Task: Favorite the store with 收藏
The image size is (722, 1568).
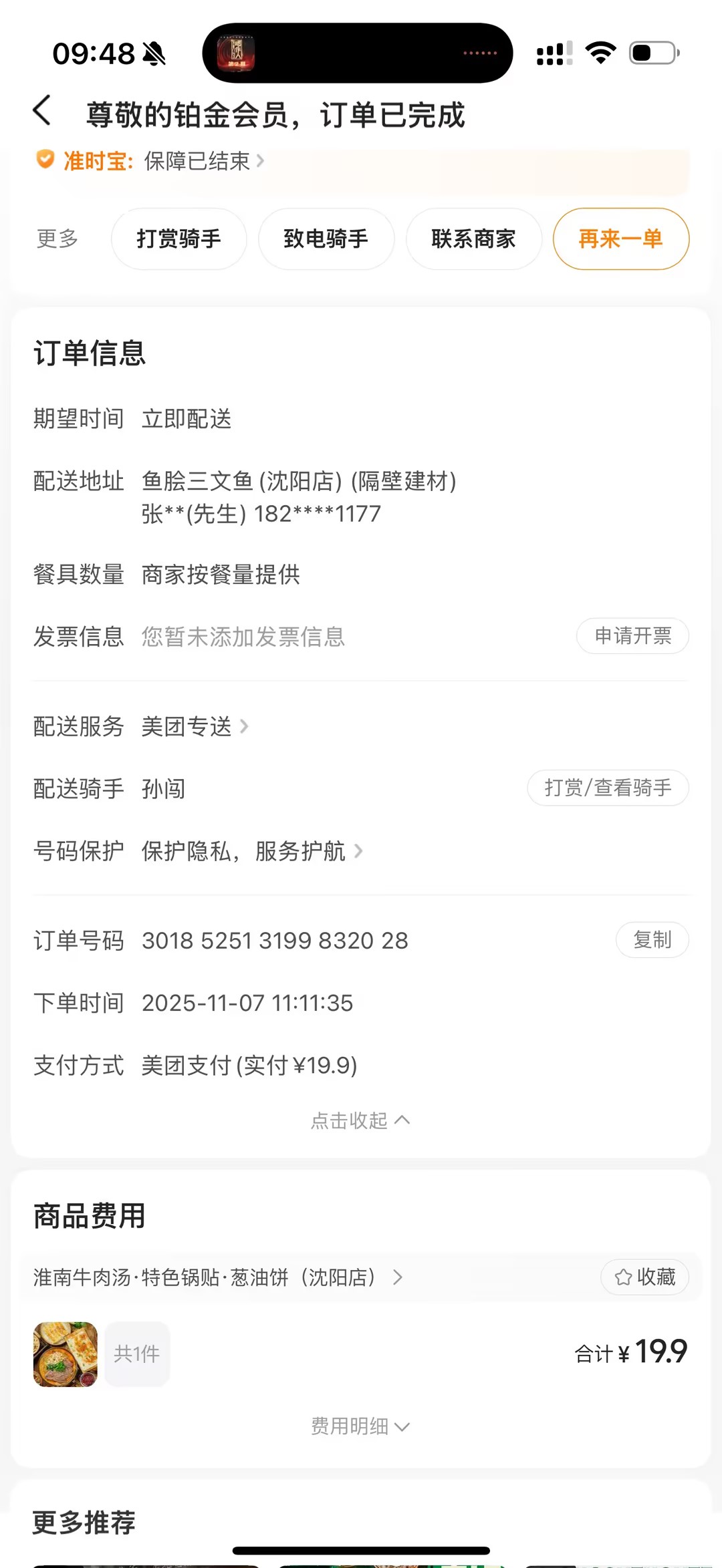Action: tap(644, 1277)
